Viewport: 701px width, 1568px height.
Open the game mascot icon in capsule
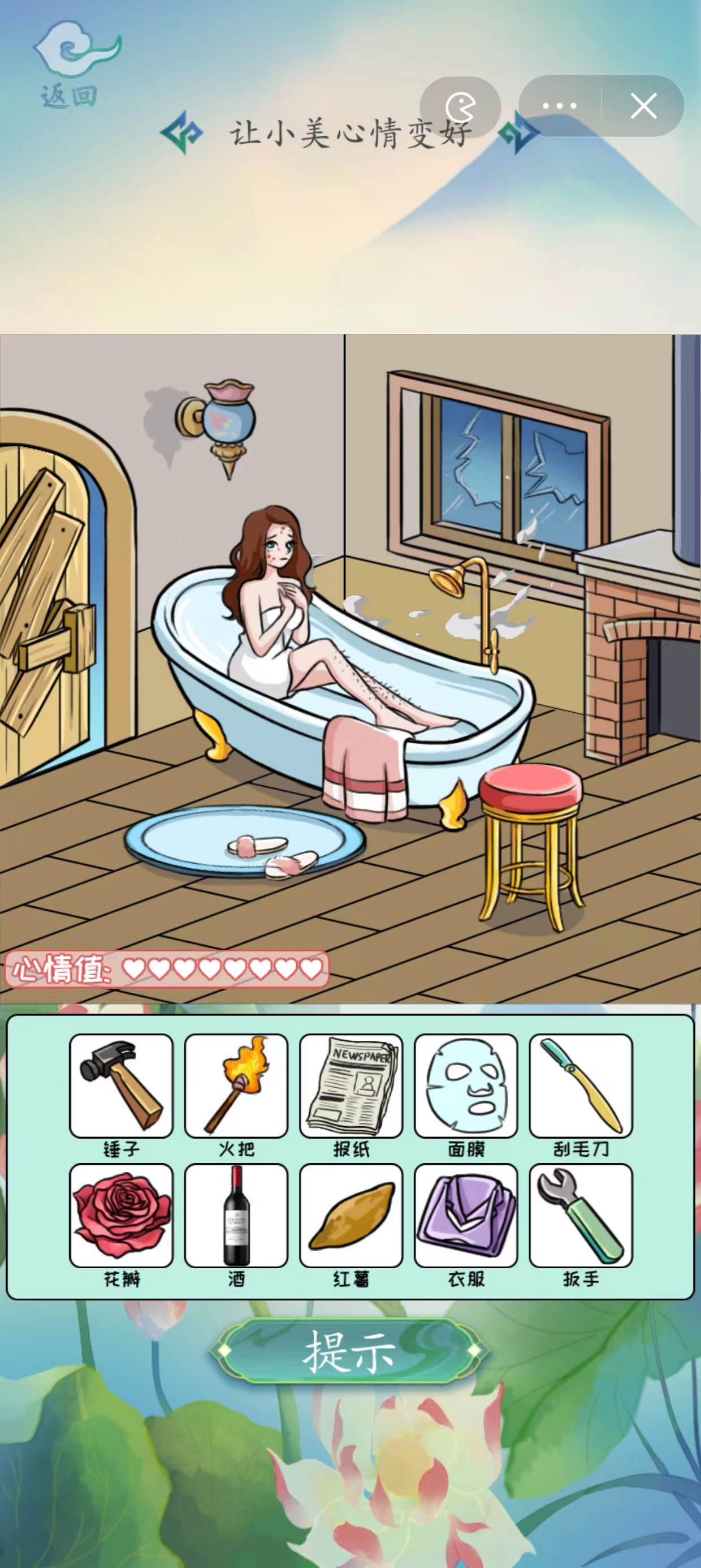point(460,106)
